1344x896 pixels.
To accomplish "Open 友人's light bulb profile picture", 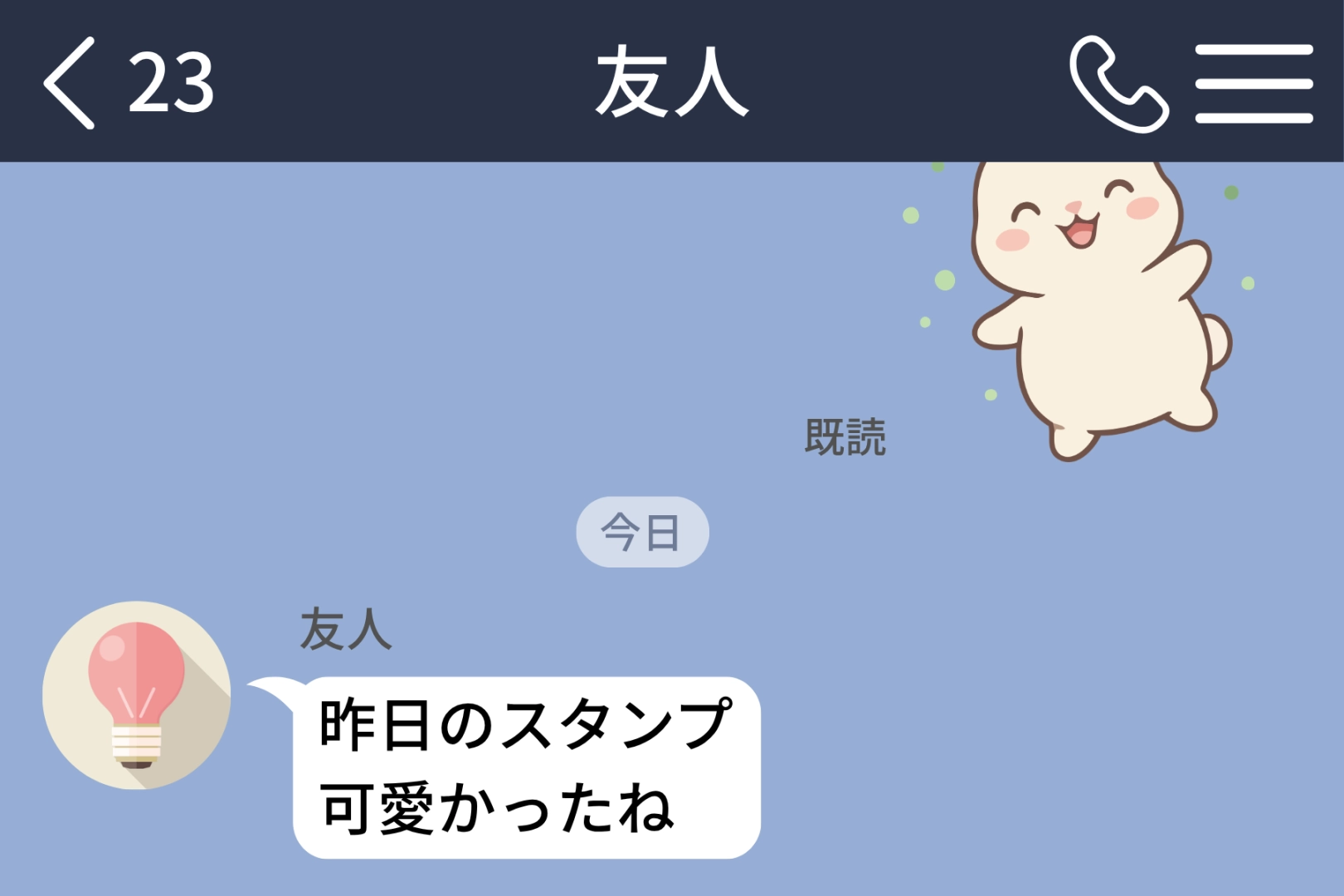I will coord(137,695).
